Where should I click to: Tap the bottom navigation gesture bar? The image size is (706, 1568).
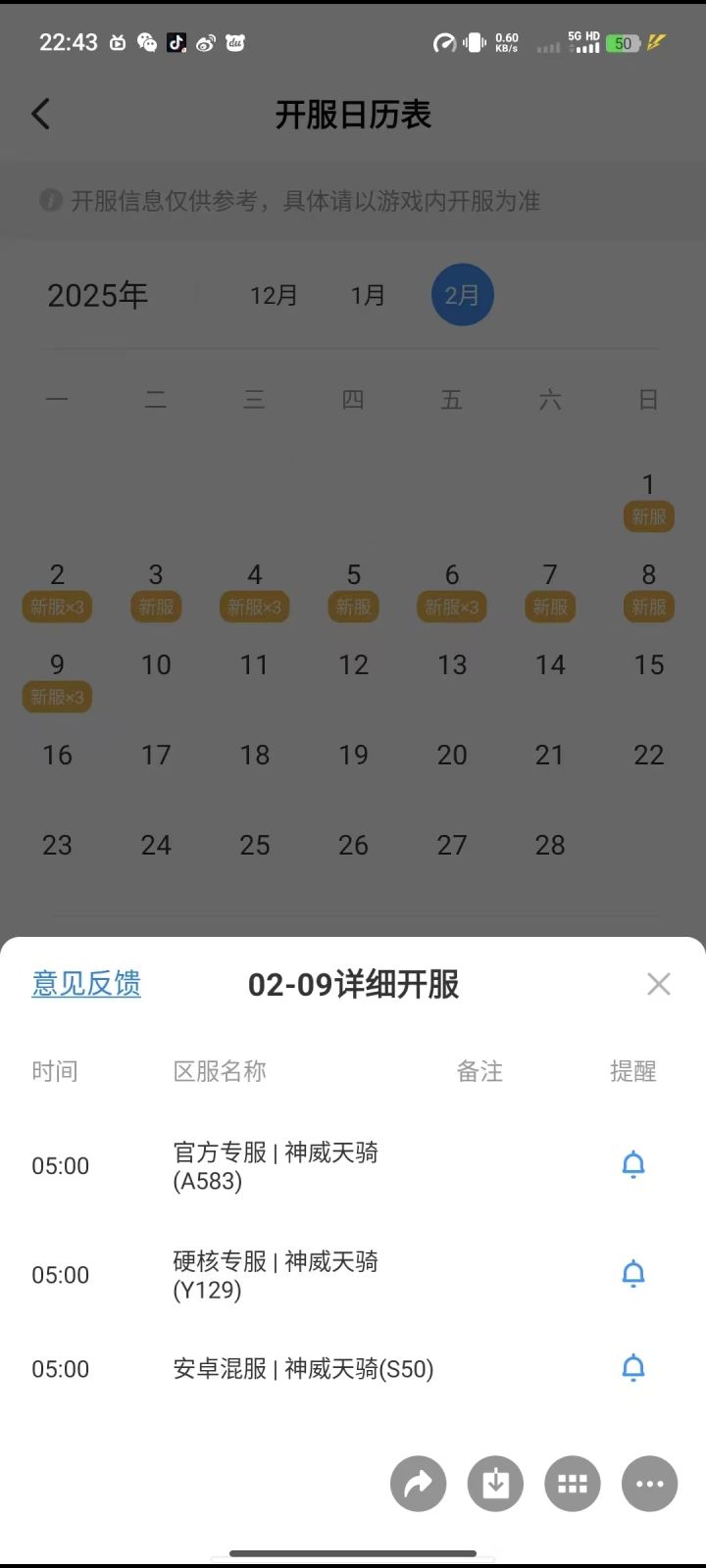coord(353,1553)
